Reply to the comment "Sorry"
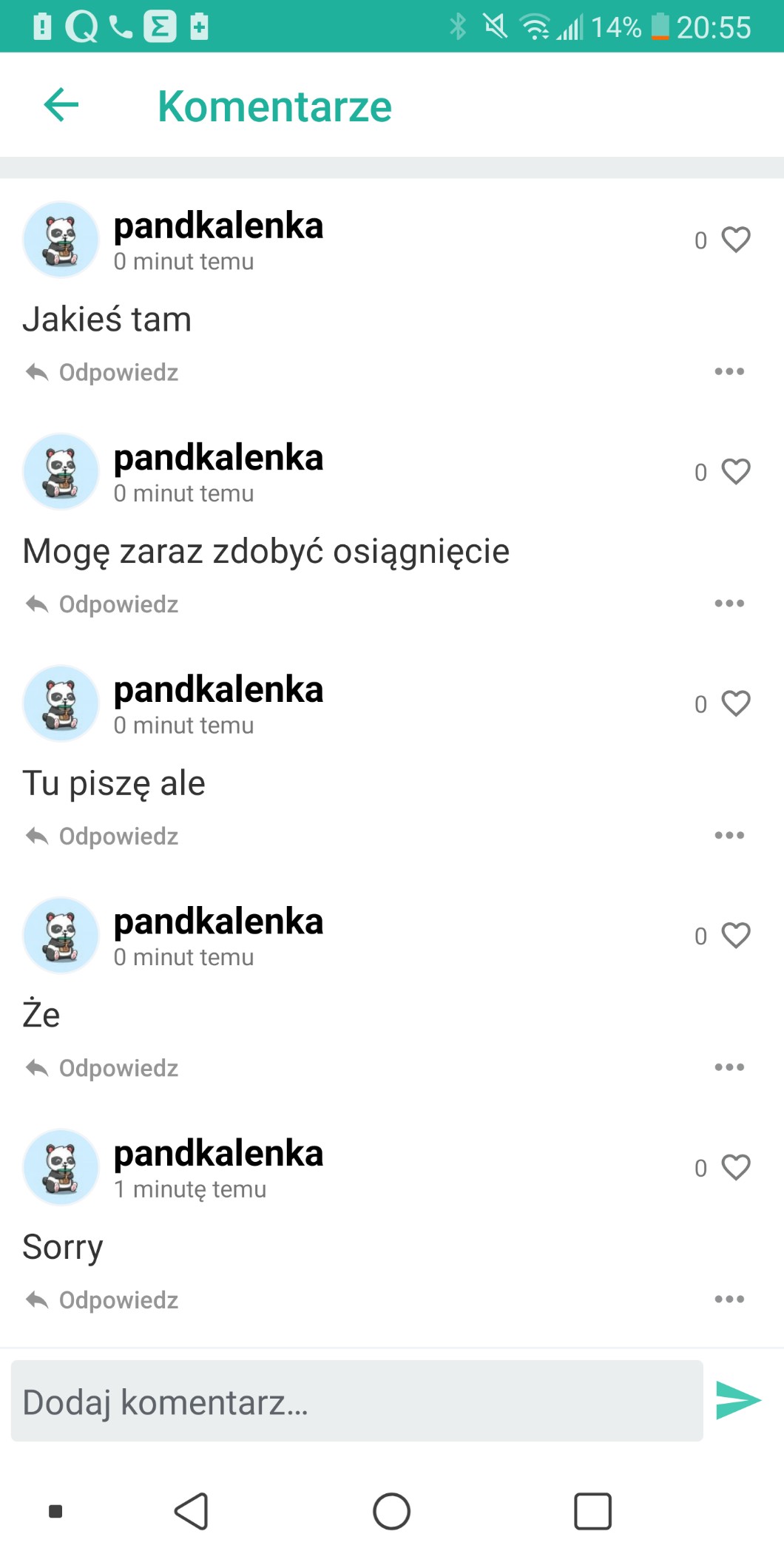784x1568 pixels. [102, 1300]
